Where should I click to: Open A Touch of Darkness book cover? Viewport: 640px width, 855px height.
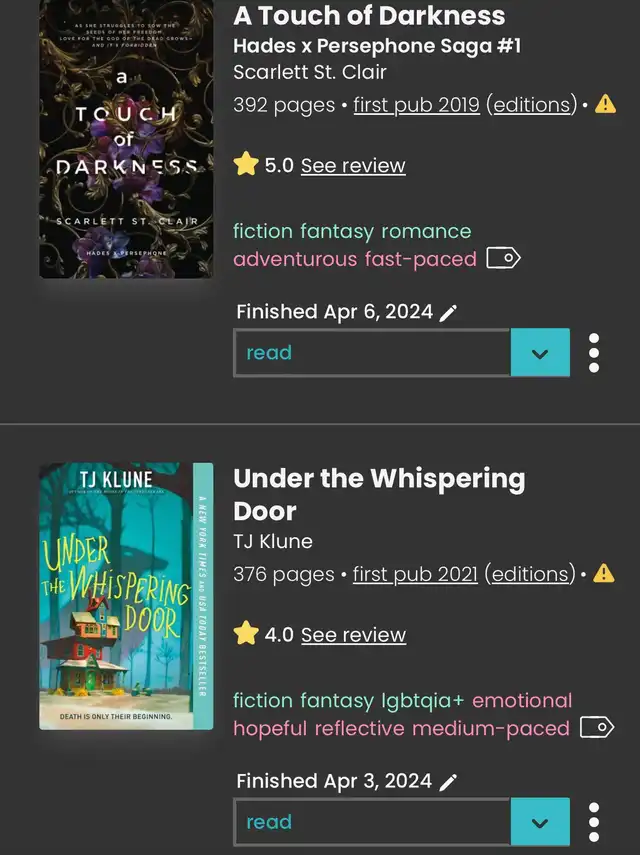pos(126,140)
